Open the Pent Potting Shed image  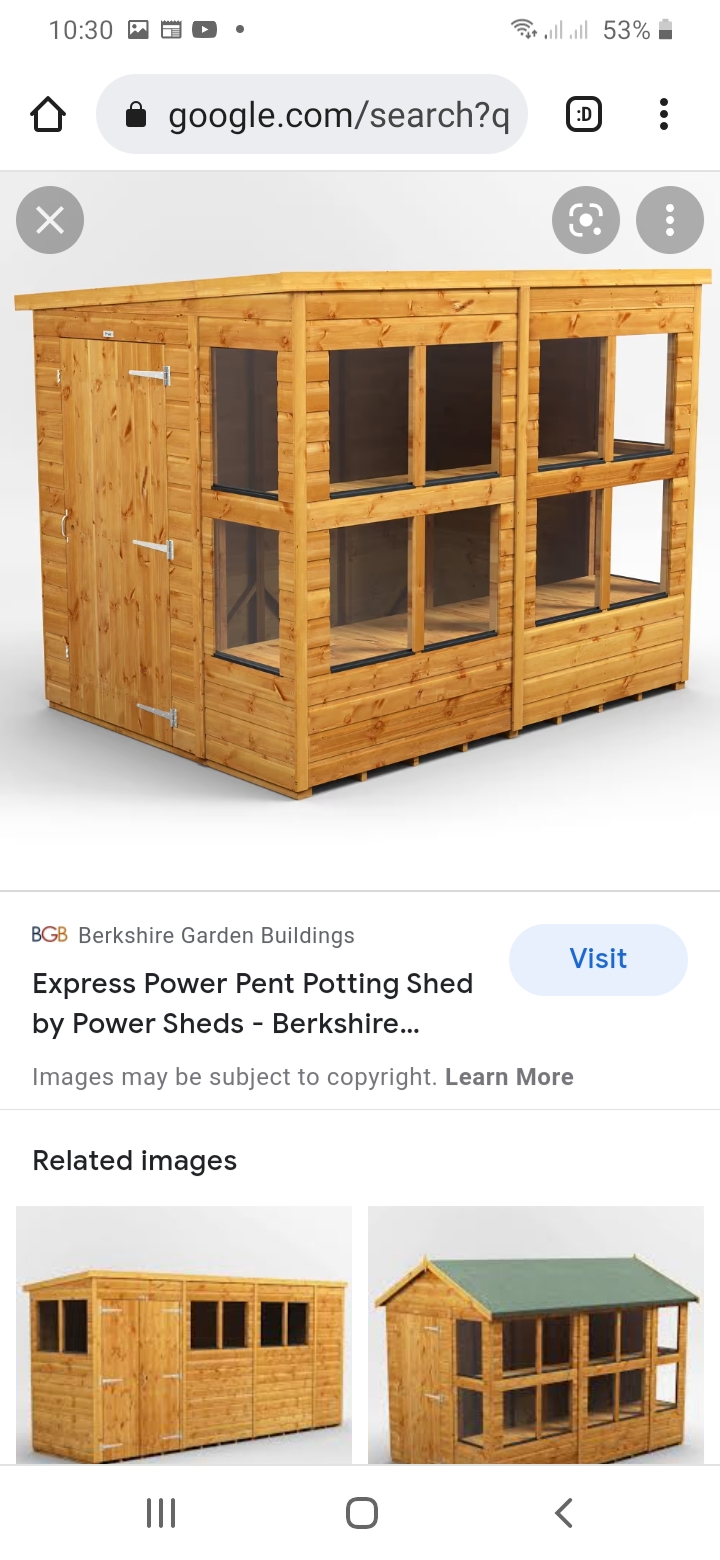click(x=360, y=530)
